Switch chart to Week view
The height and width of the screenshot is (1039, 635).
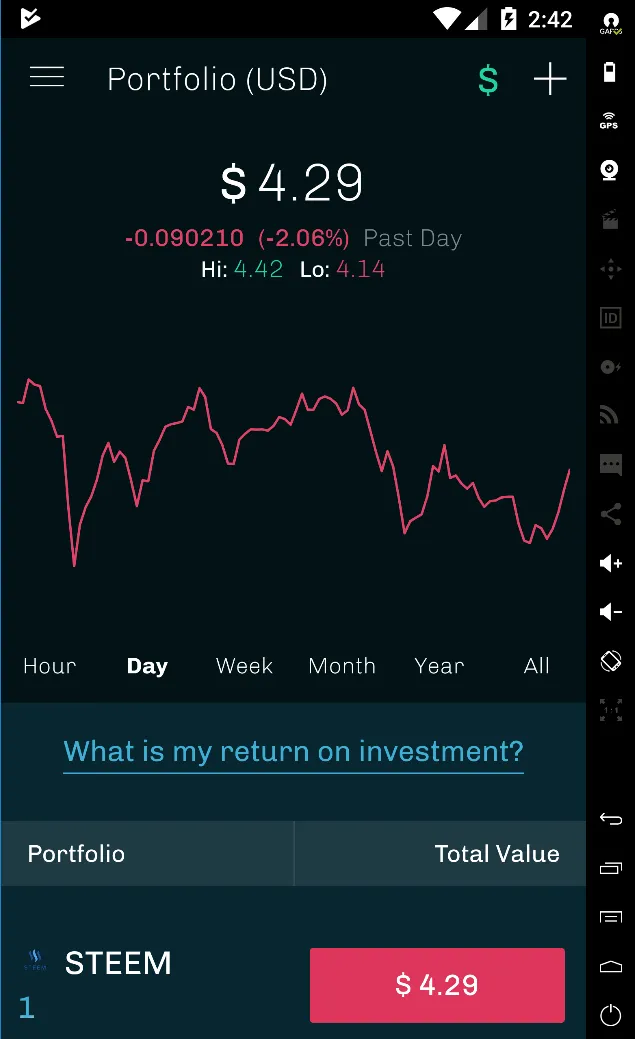click(x=244, y=665)
